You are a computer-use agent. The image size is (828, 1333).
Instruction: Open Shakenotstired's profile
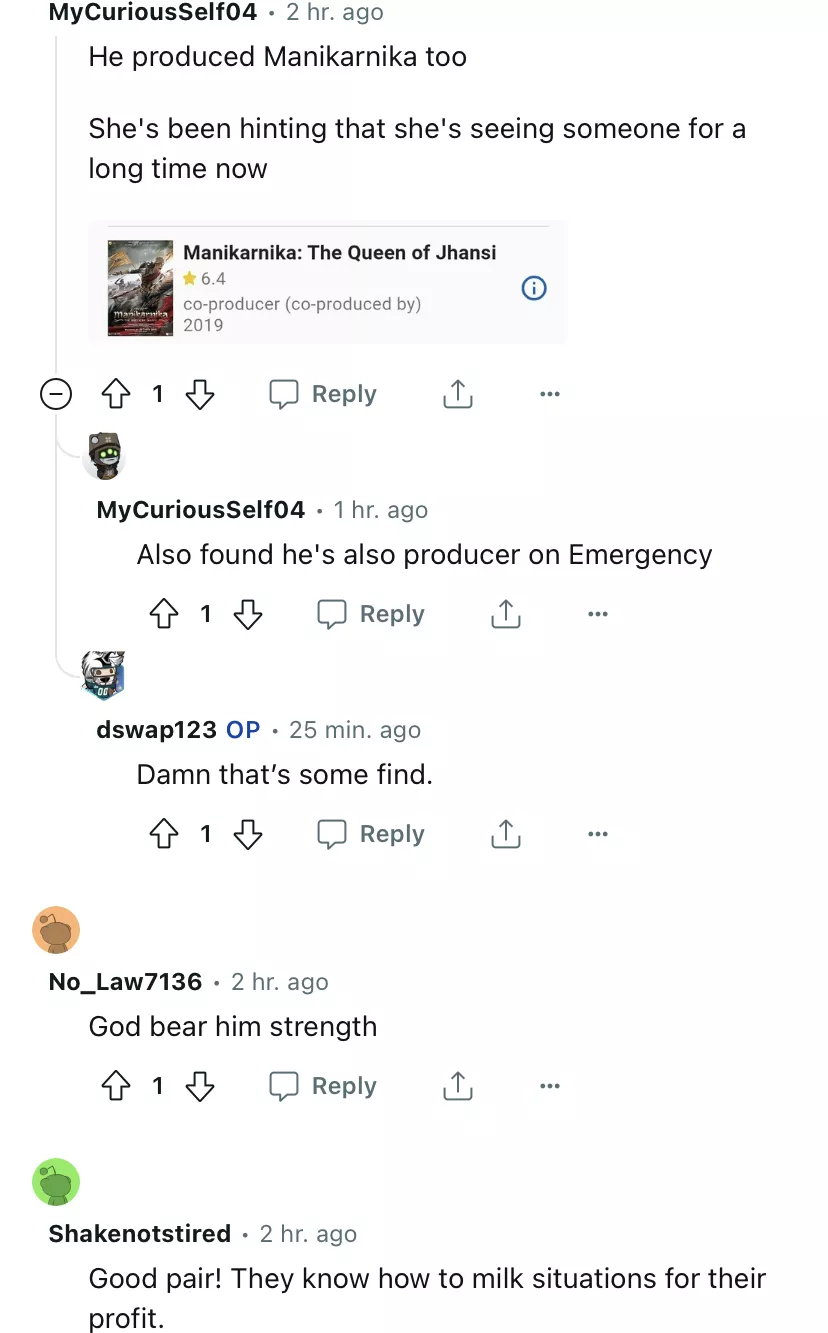pyautogui.click(x=139, y=1234)
